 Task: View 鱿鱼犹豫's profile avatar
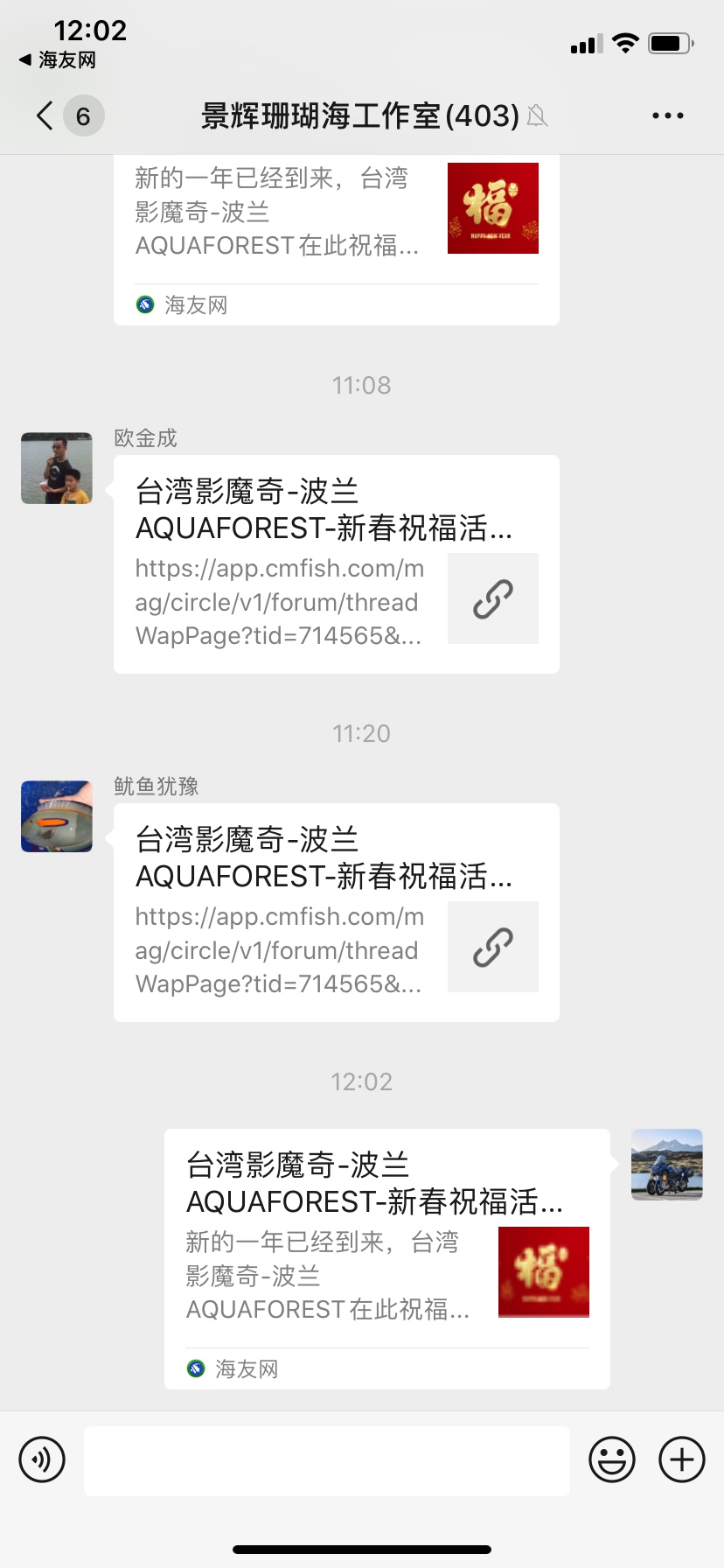(57, 816)
